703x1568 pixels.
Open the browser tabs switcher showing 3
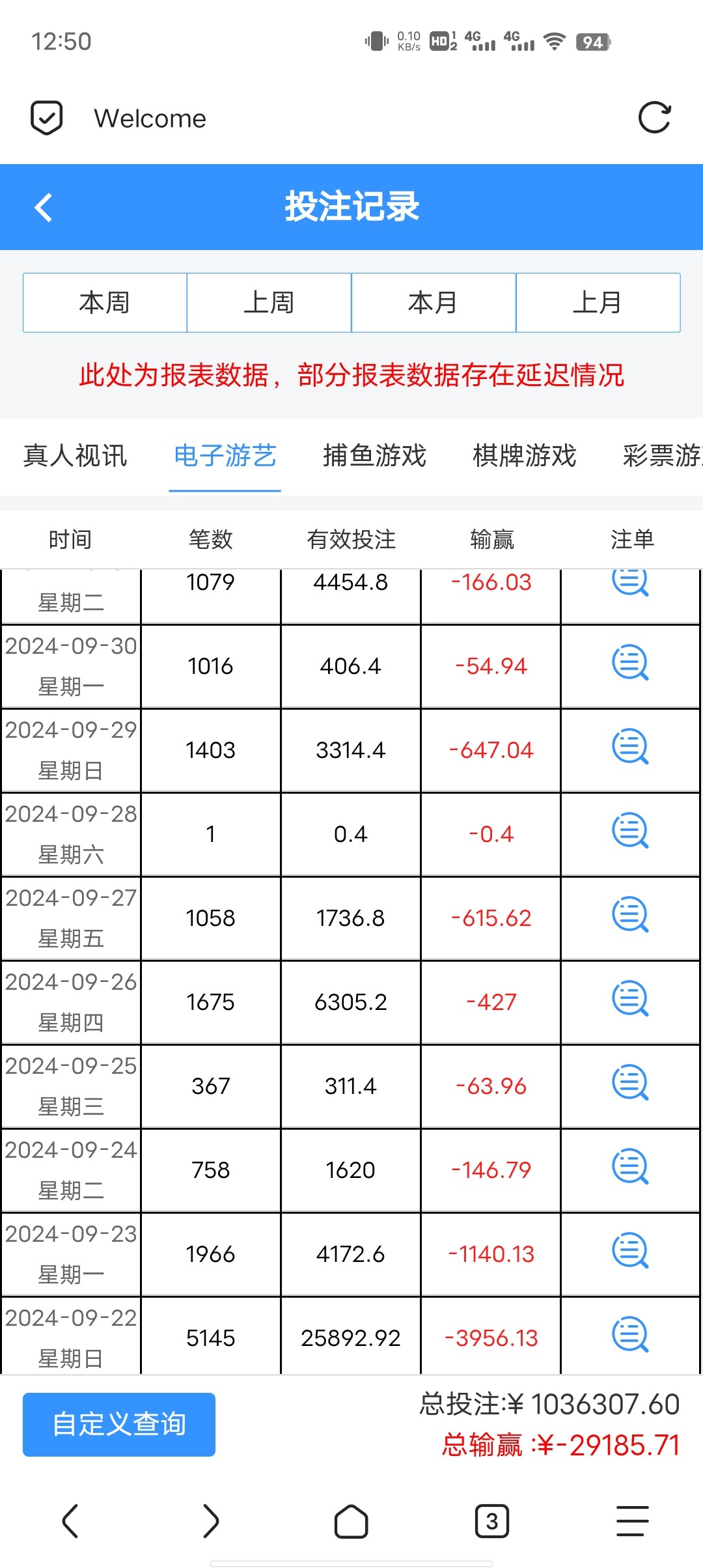491,1521
